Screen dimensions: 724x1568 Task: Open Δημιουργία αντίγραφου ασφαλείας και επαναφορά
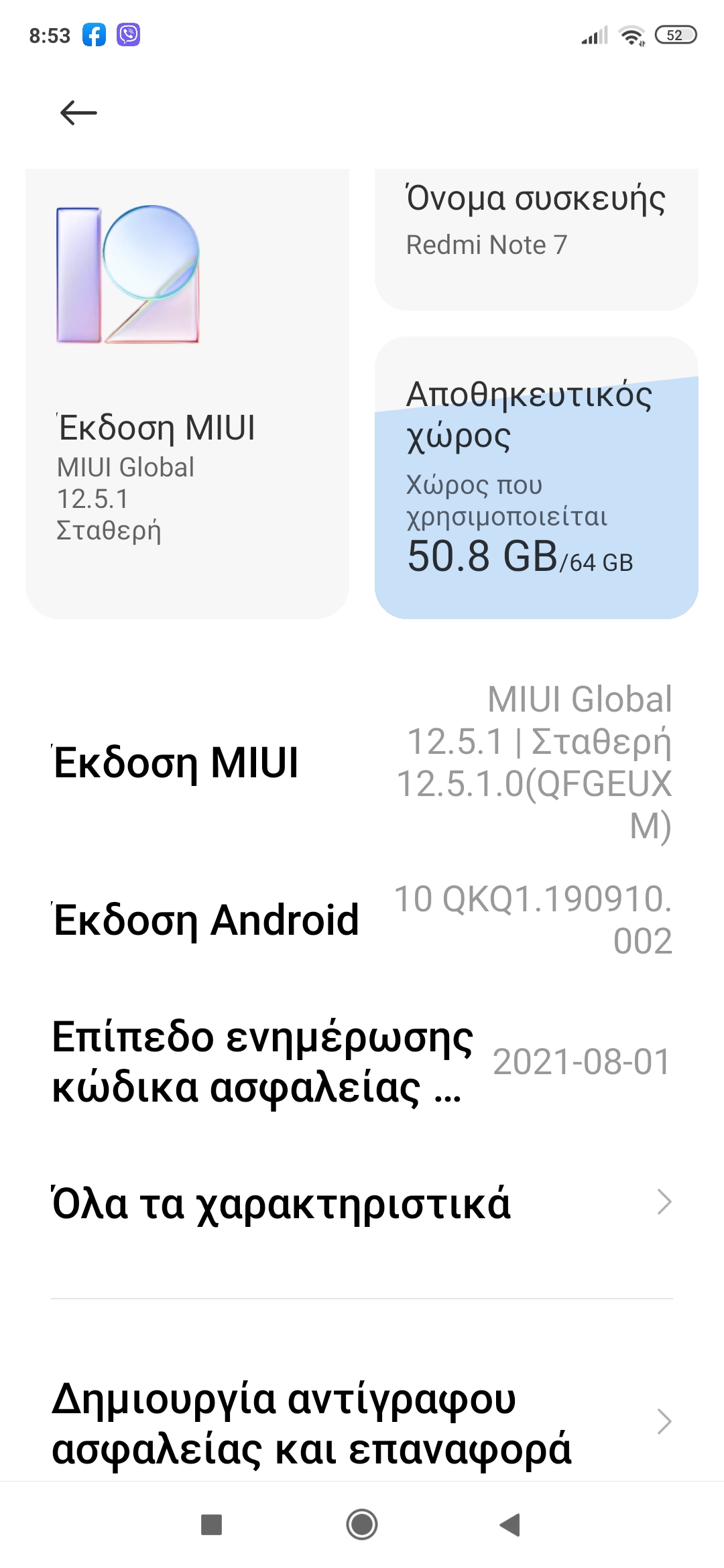[362, 1422]
